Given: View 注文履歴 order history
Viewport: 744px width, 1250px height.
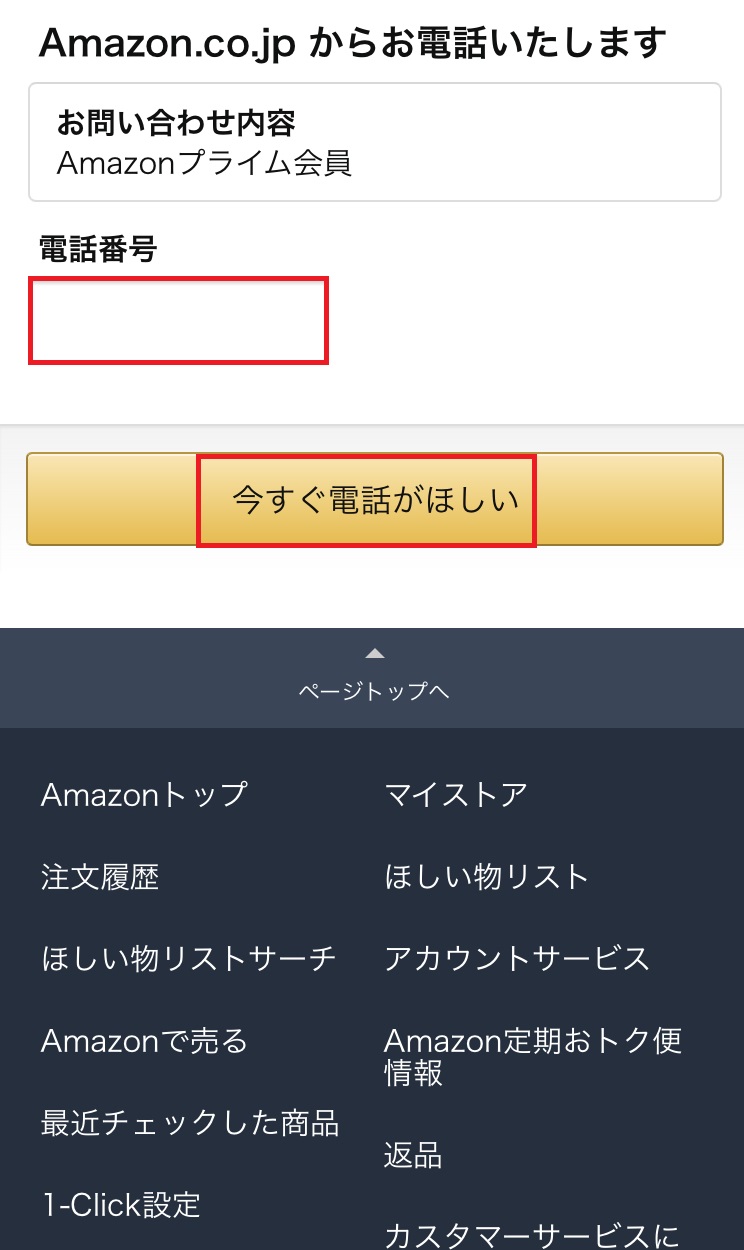Looking at the screenshot, I should pyautogui.click(x=100, y=877).
